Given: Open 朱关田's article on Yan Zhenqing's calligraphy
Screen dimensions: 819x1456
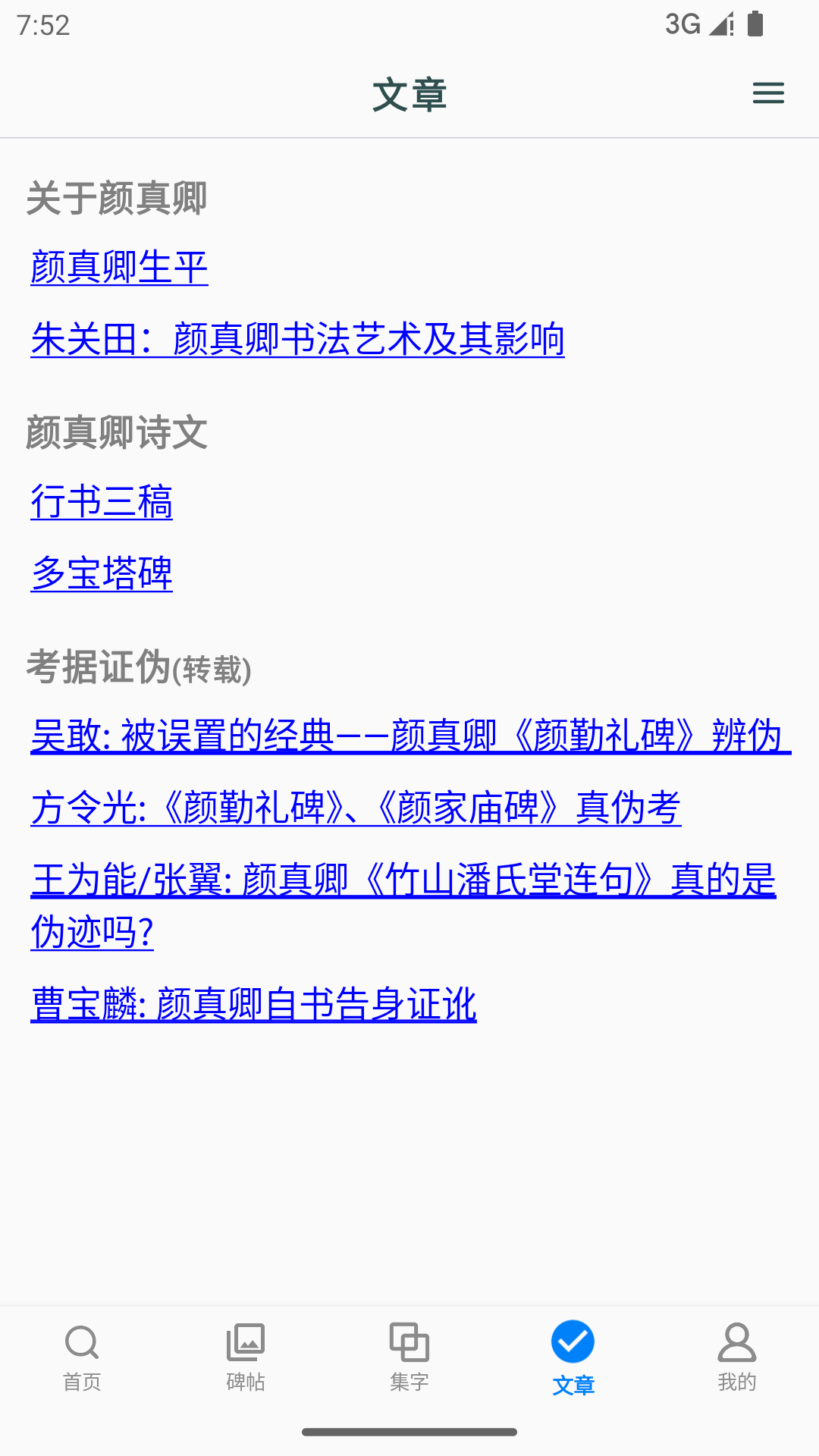Looking at the screenshot, I should pos(298,340).
